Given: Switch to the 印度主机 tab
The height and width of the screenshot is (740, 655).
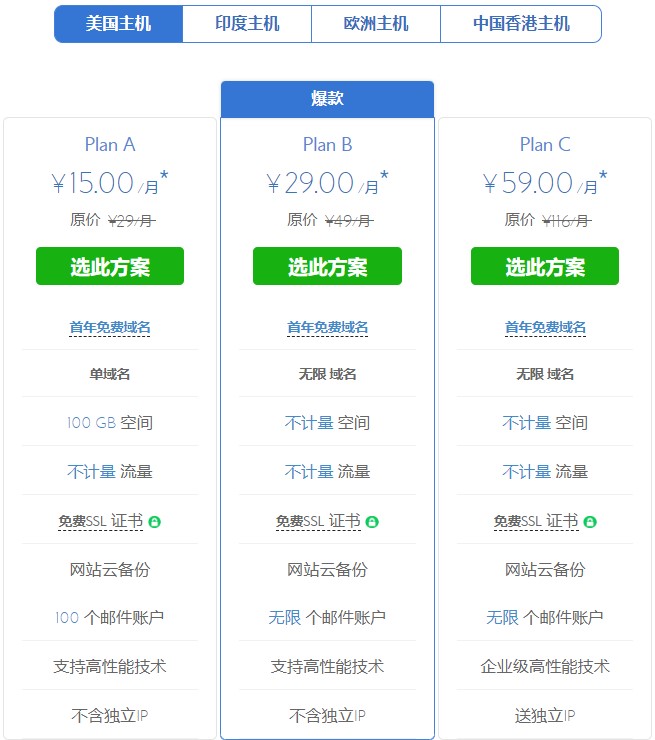Looking at the screenshot, I should click(x=247, y=23).
